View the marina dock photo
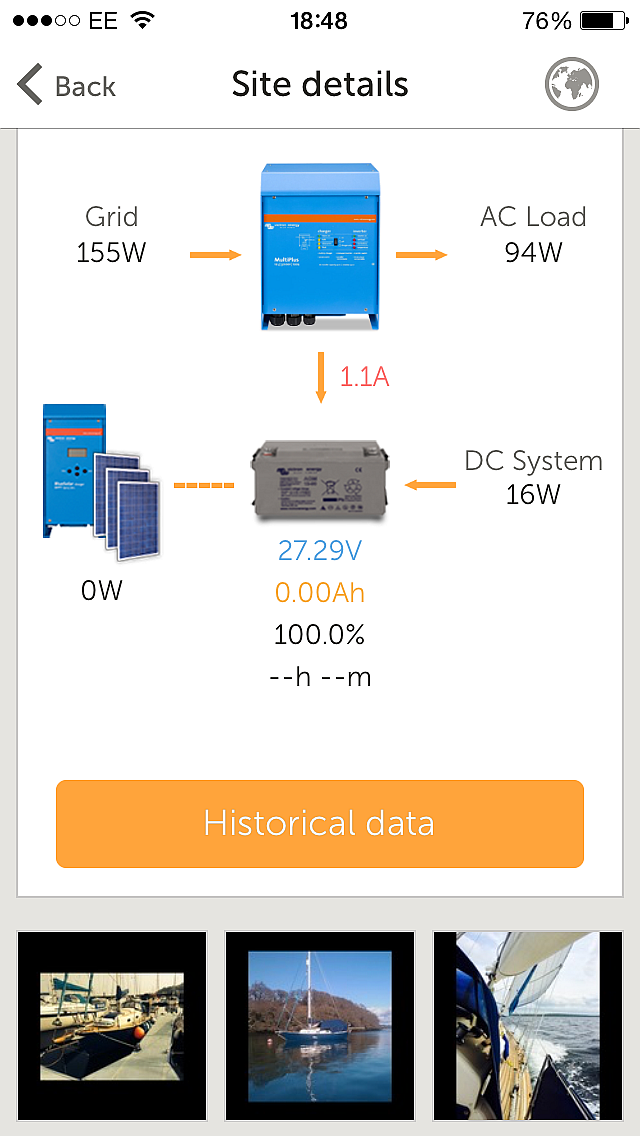Image resolution: width=640 pixels, height=1136 pixels. pyautogui.click(x=112, y=1026)
